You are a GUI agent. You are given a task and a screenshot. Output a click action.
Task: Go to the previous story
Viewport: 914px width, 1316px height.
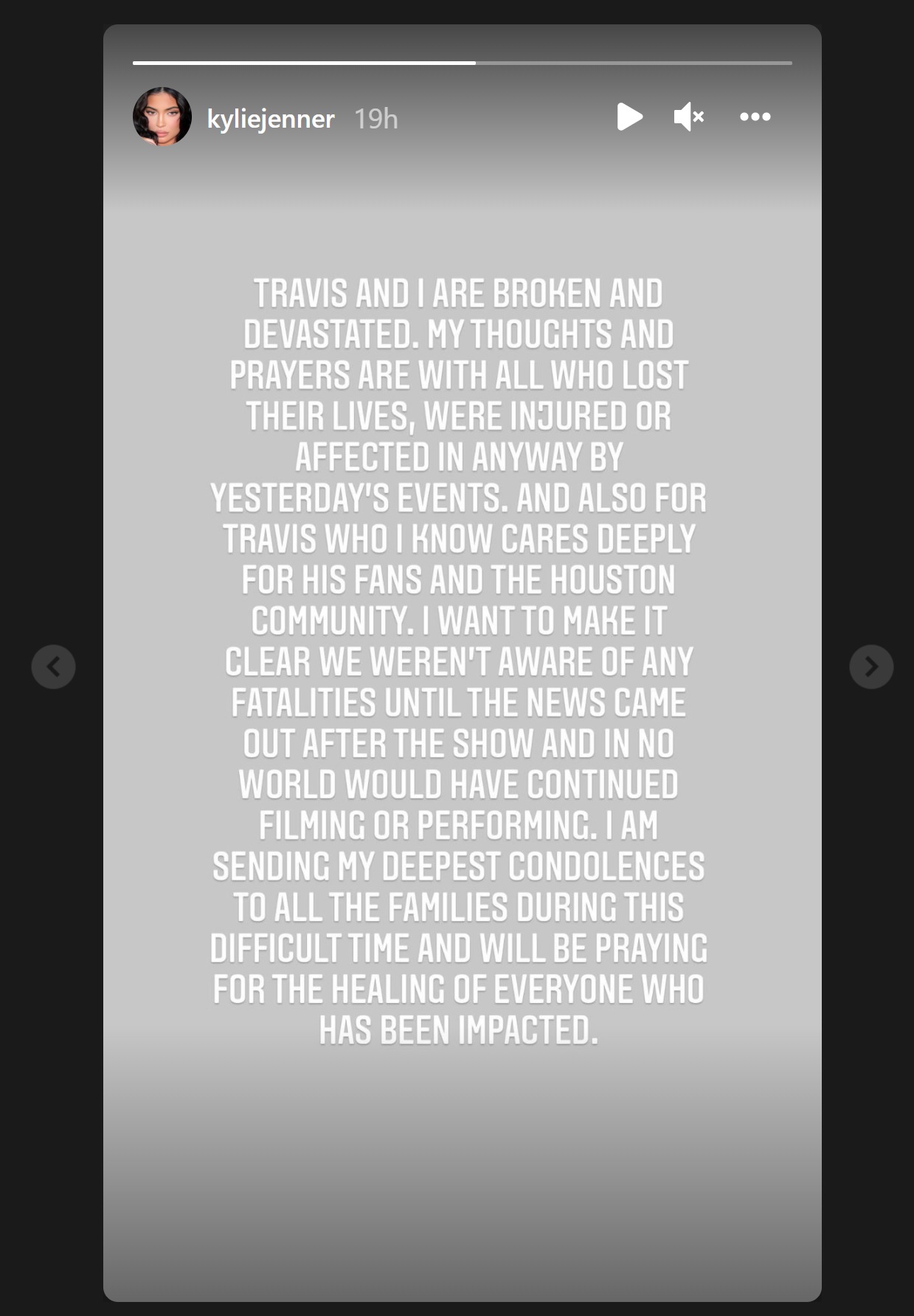pyautogui.click(x=53, y=666)
